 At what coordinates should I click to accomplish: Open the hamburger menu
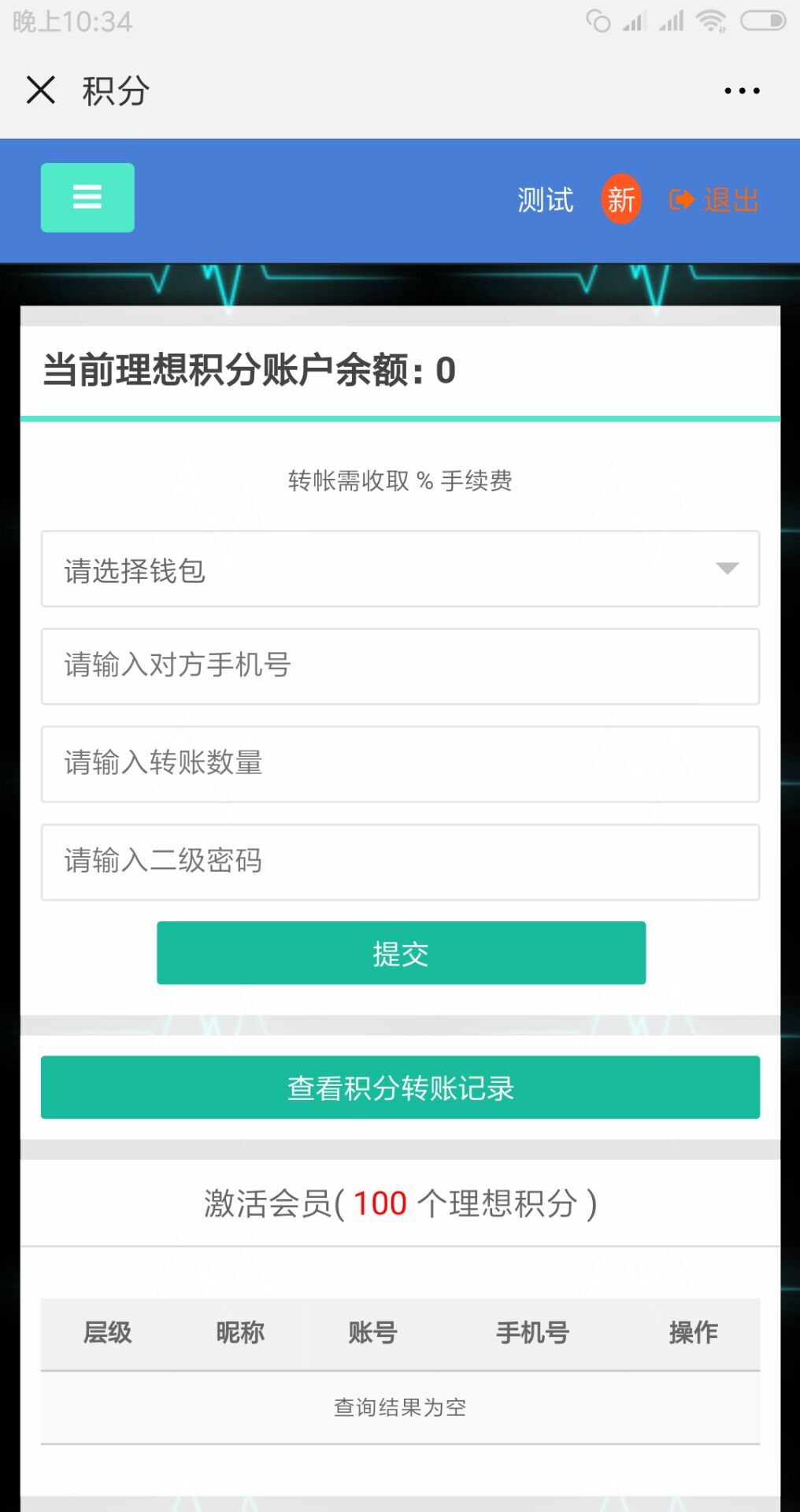point(87,198)
